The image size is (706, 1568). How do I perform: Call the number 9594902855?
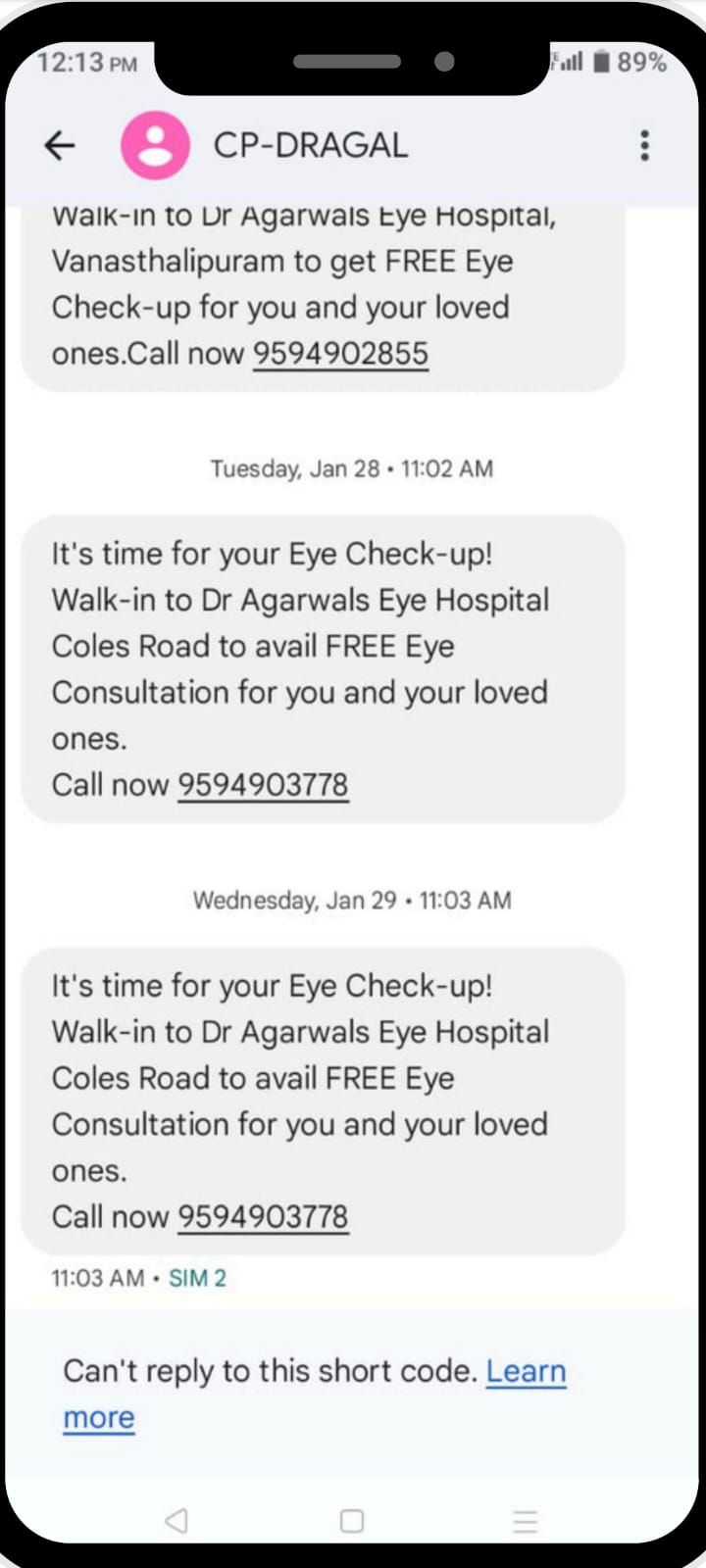click(340, 354)
